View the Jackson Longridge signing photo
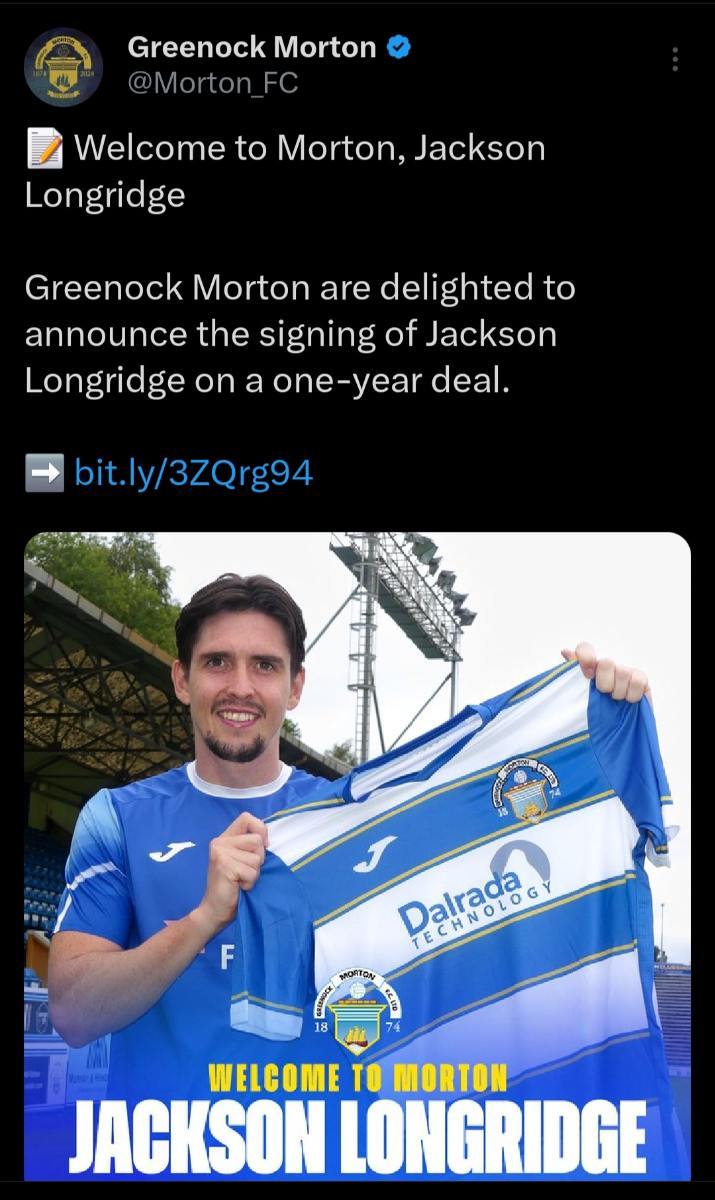The image size is (715, 1200). [x=357, y=856]
